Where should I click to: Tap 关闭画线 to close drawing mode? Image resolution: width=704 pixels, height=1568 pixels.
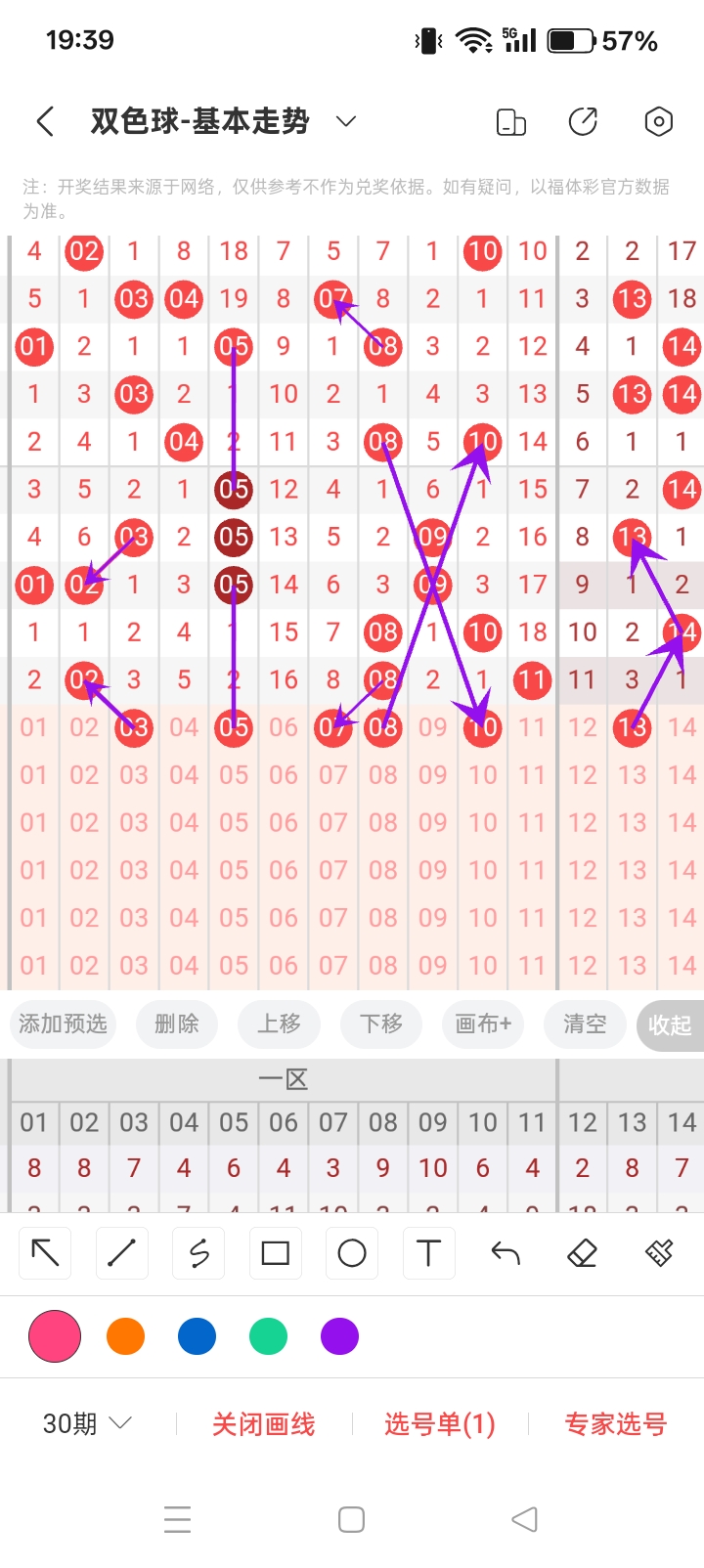coord(264,1424)
